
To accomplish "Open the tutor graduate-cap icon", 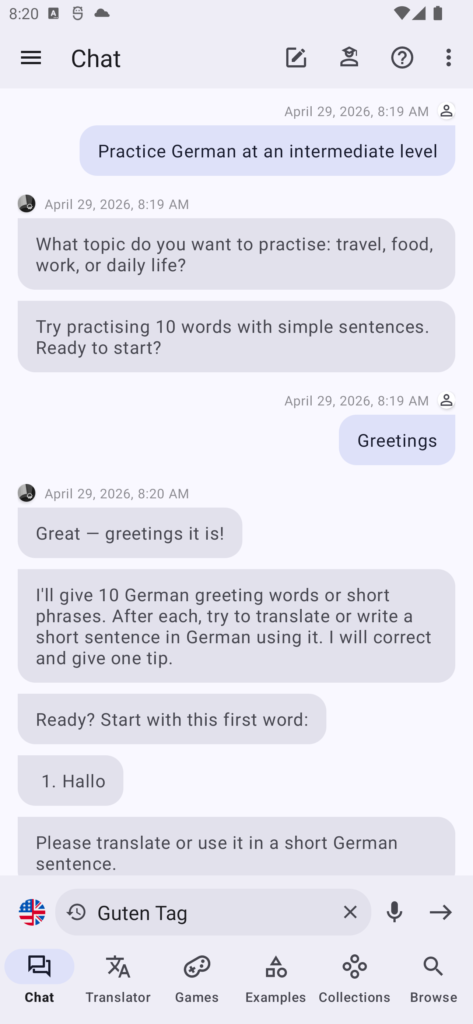I will 349,58.
